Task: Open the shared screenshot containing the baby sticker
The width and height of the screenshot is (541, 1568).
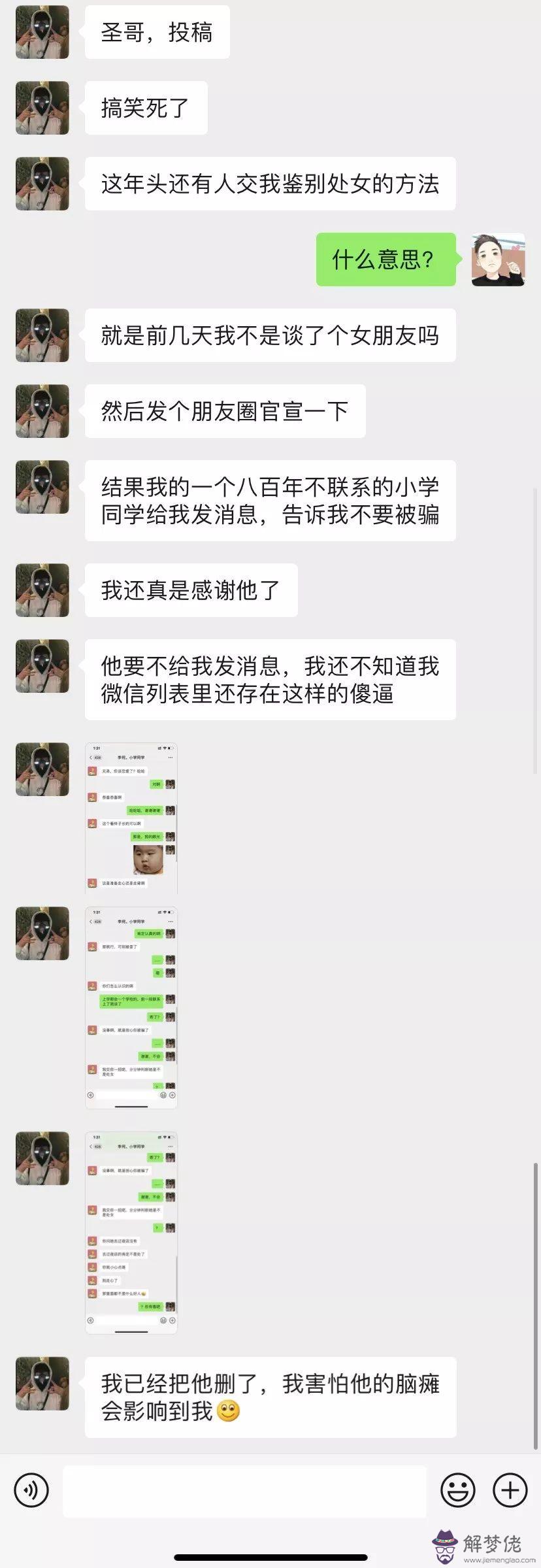Action: (131, 818)
